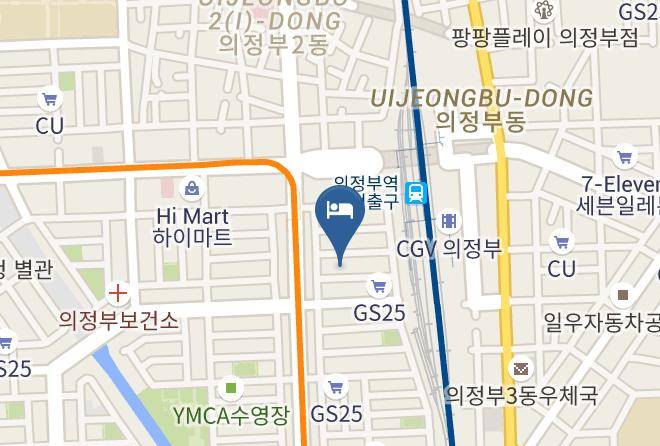The image size is (660, 446).
Task: Open the 의정부보건소 health center marker
Action: pos(119,293)
